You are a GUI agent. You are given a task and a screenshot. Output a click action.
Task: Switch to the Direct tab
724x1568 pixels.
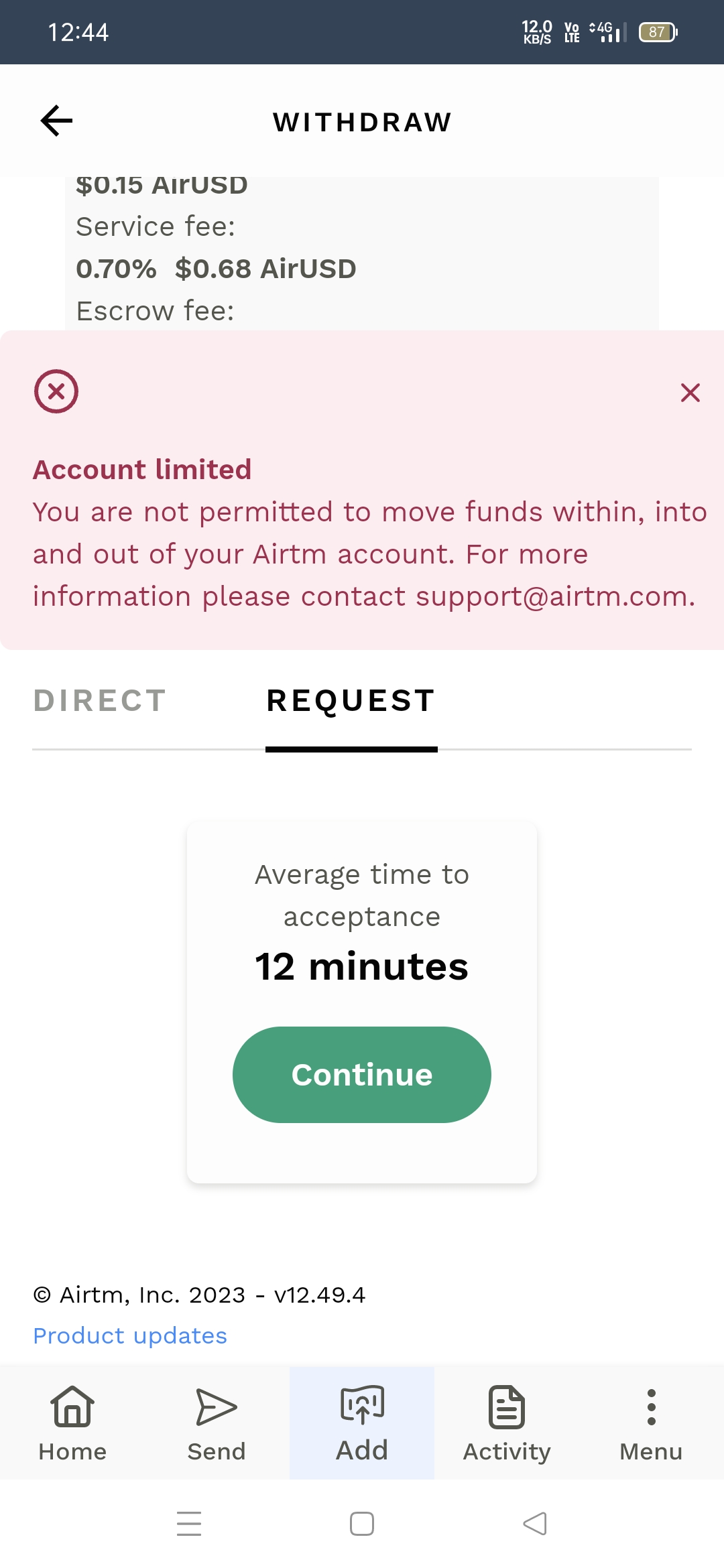tap(100, 701)
